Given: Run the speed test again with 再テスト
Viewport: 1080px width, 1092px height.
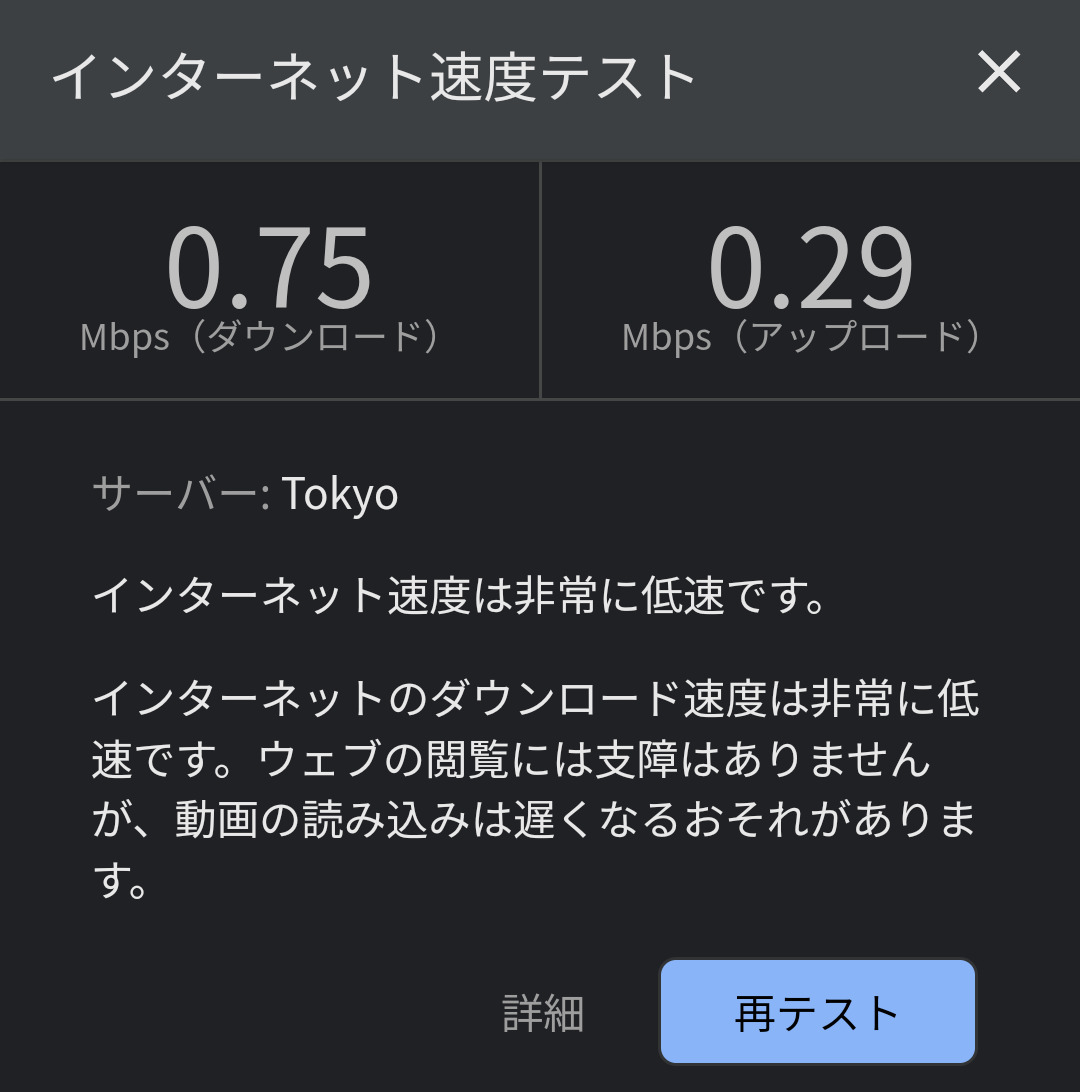Looking at the screenshot, I should point(817,1013).
